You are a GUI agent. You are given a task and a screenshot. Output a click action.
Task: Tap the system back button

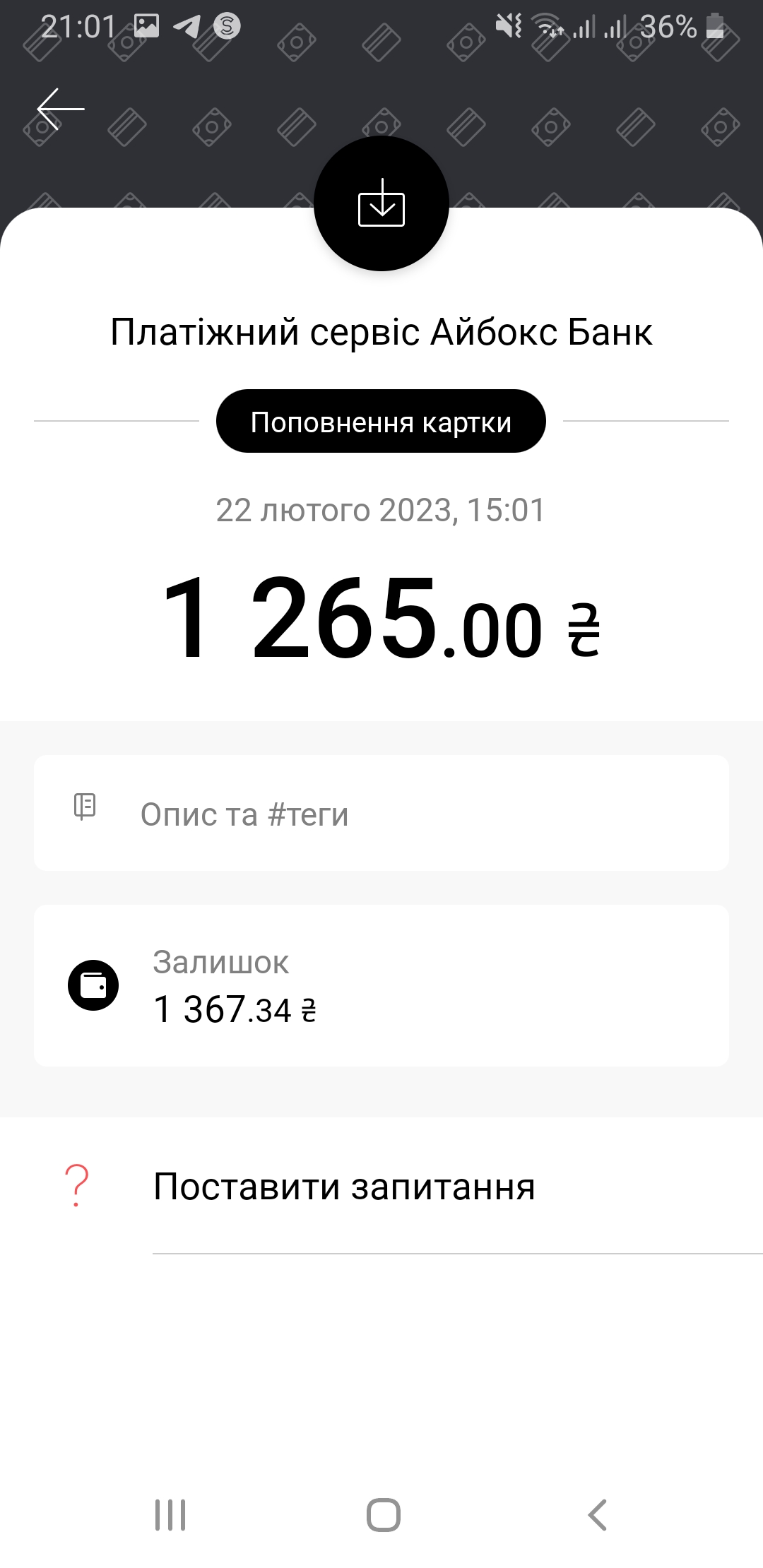pyautogui.click(x=597, y=1515)
